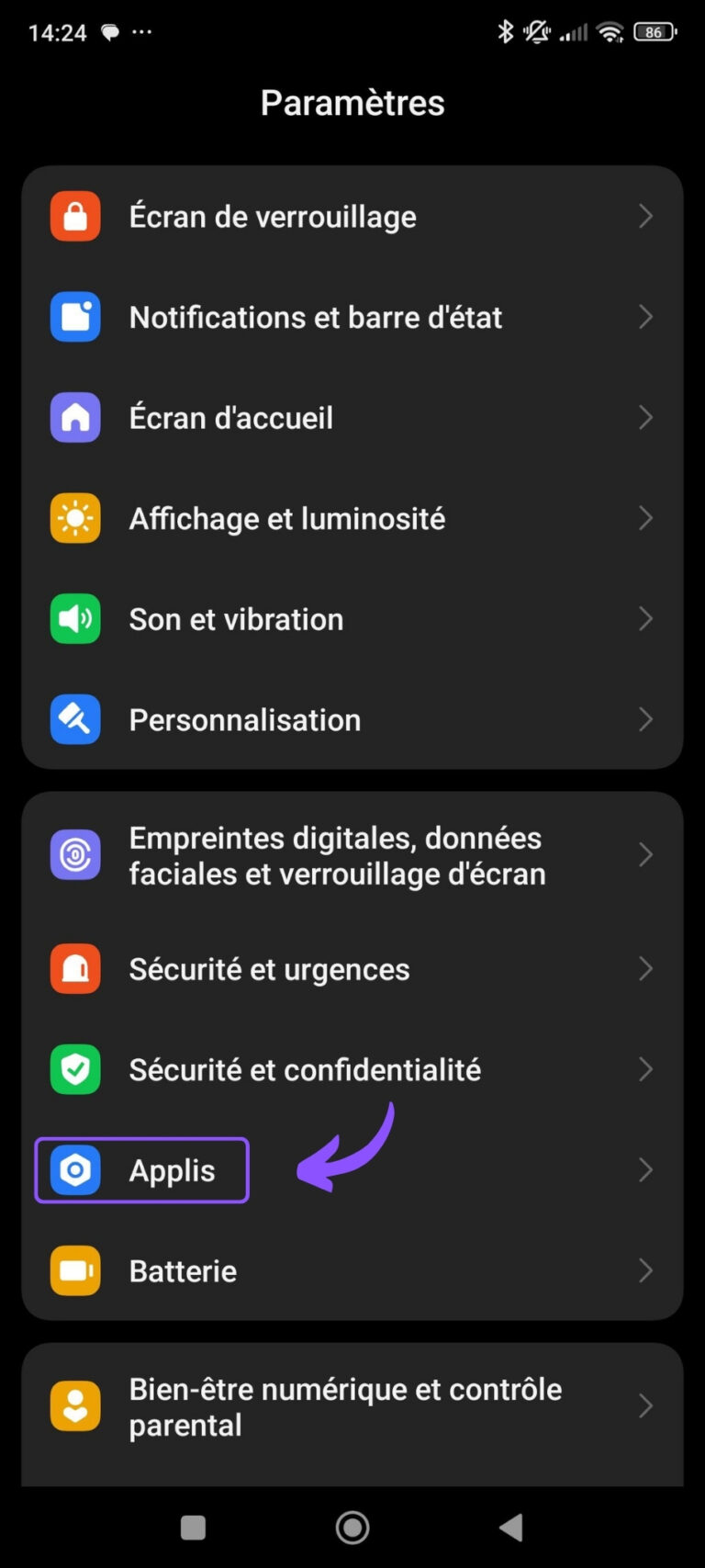Image resolution: width=705 pixels, height=1568 pixels.
Task: Select the Écran d'accueil home icon
Action: [74, 417]
